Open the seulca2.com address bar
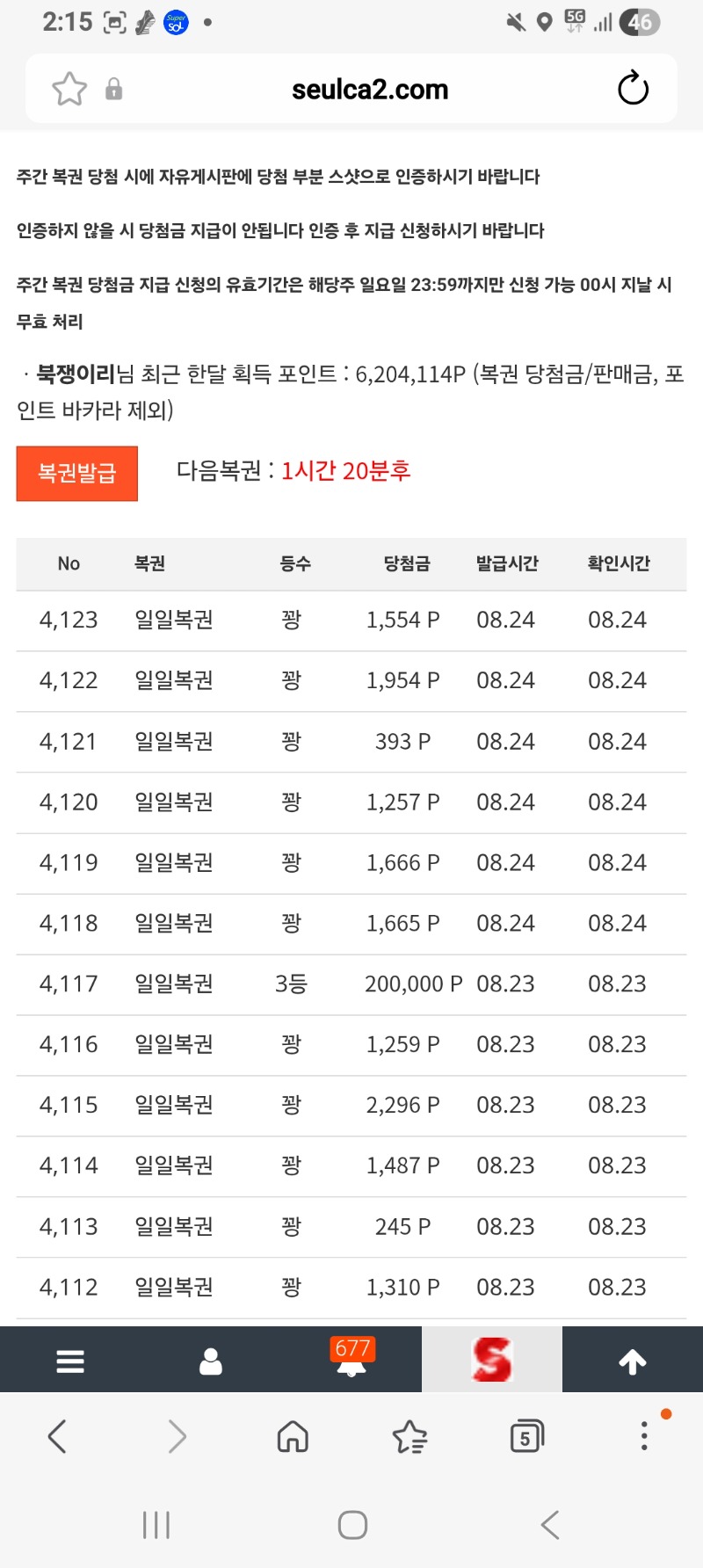Viewport: 703px width, 1568px height. (370, 90)
